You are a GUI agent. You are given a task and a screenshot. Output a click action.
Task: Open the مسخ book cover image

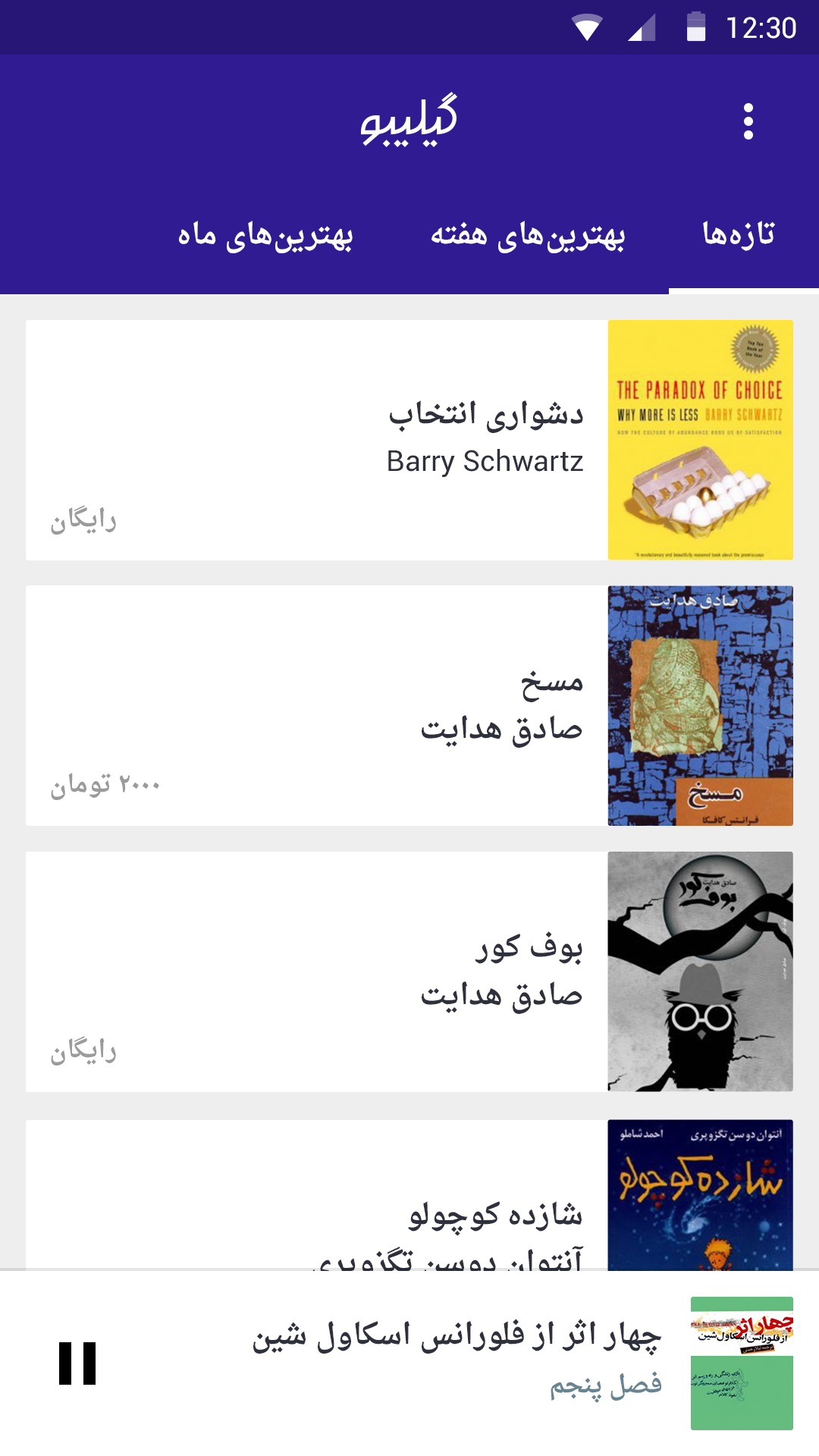click(699, 707)
